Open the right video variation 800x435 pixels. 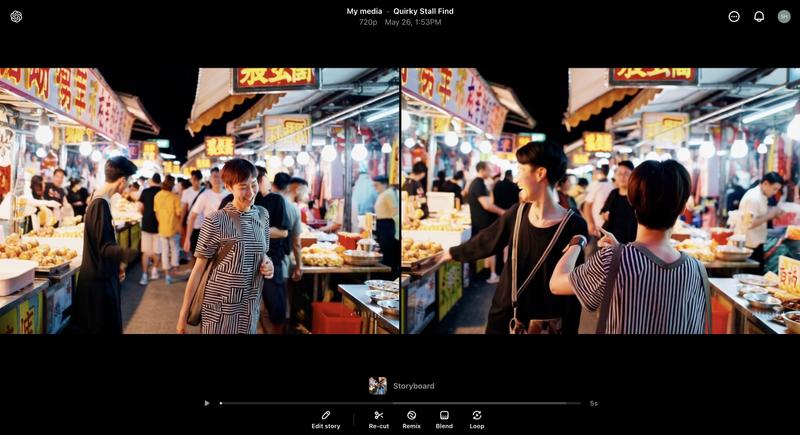pos(600,200)
